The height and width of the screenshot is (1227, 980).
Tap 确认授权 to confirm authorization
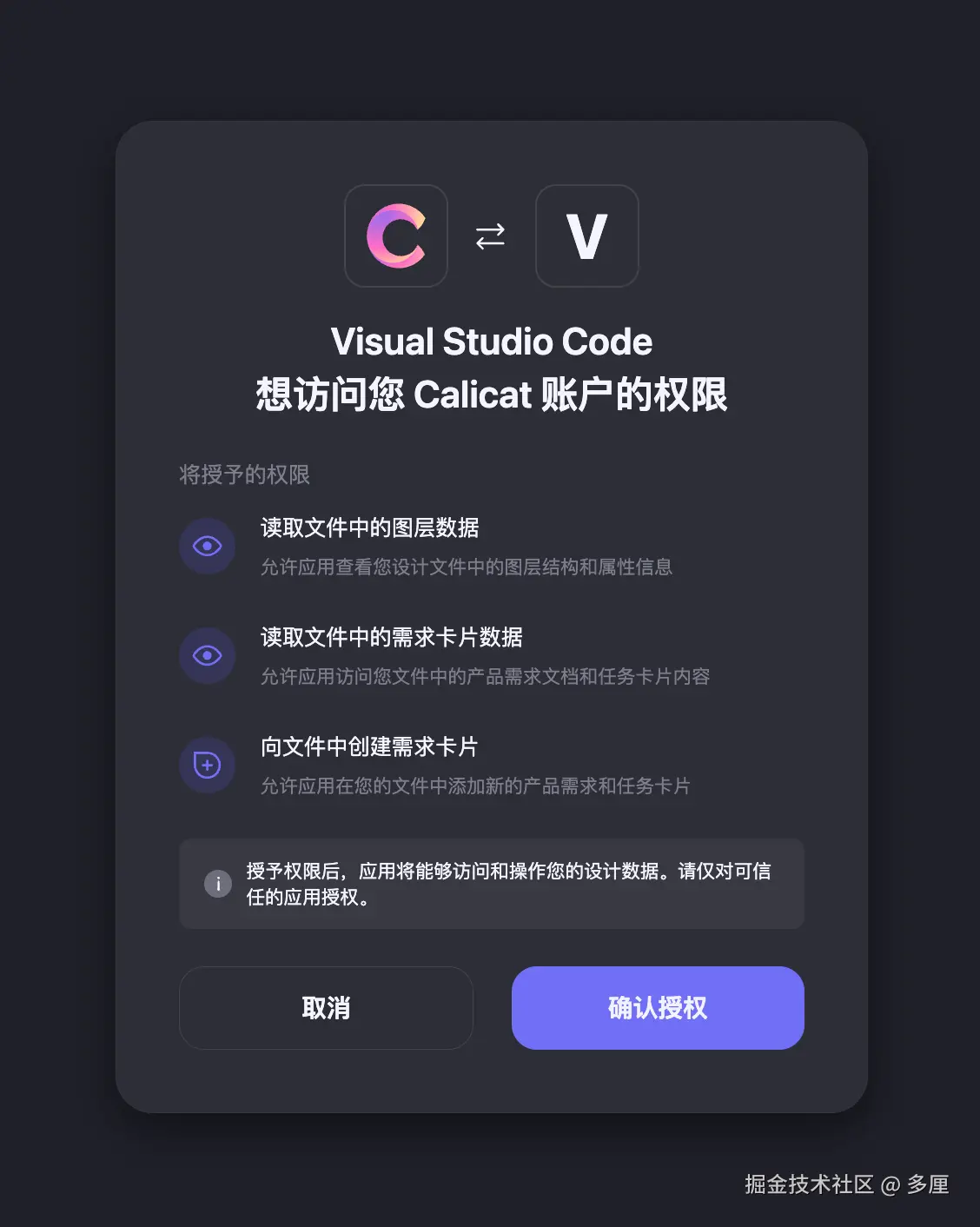658,1008
